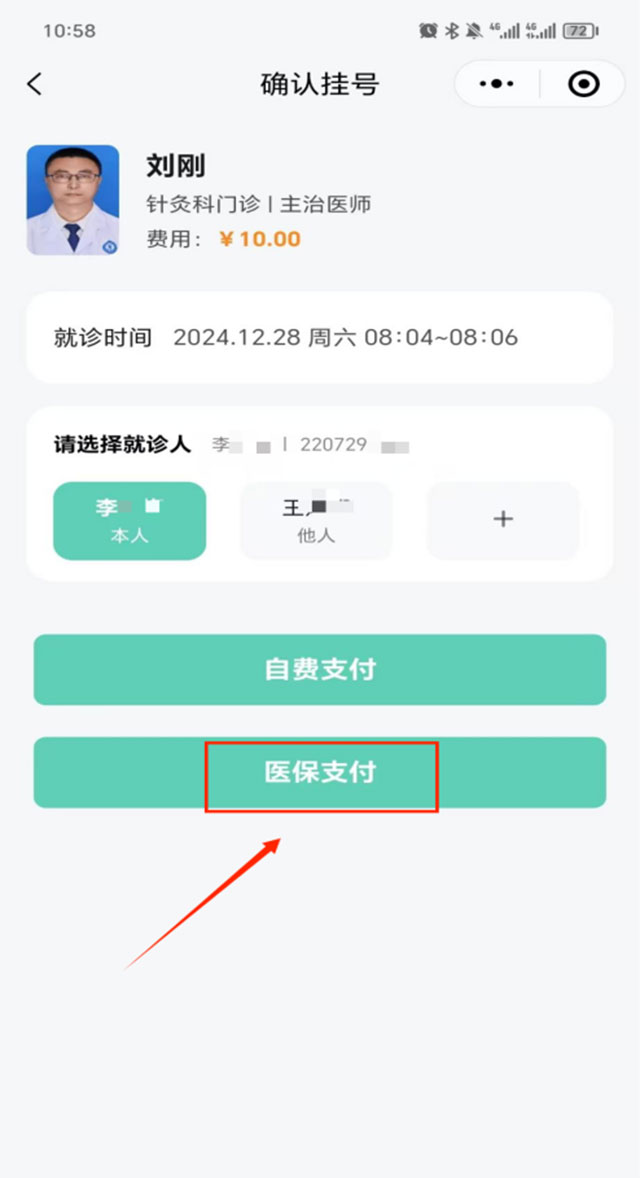
Task: Pay with 自费支付 (self-pay)
Action: pos(320,669)
